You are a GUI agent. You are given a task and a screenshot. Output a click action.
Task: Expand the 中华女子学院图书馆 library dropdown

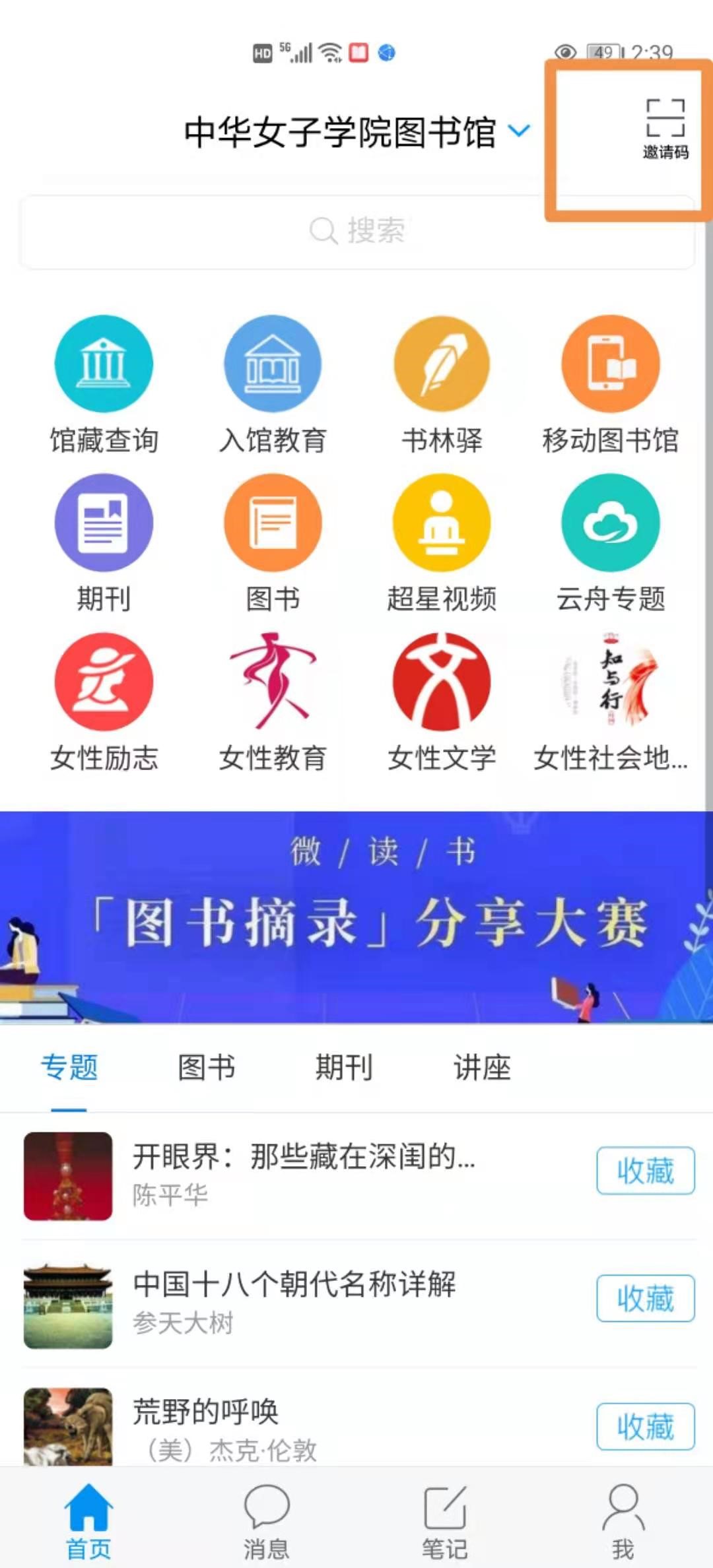[520, 131]
